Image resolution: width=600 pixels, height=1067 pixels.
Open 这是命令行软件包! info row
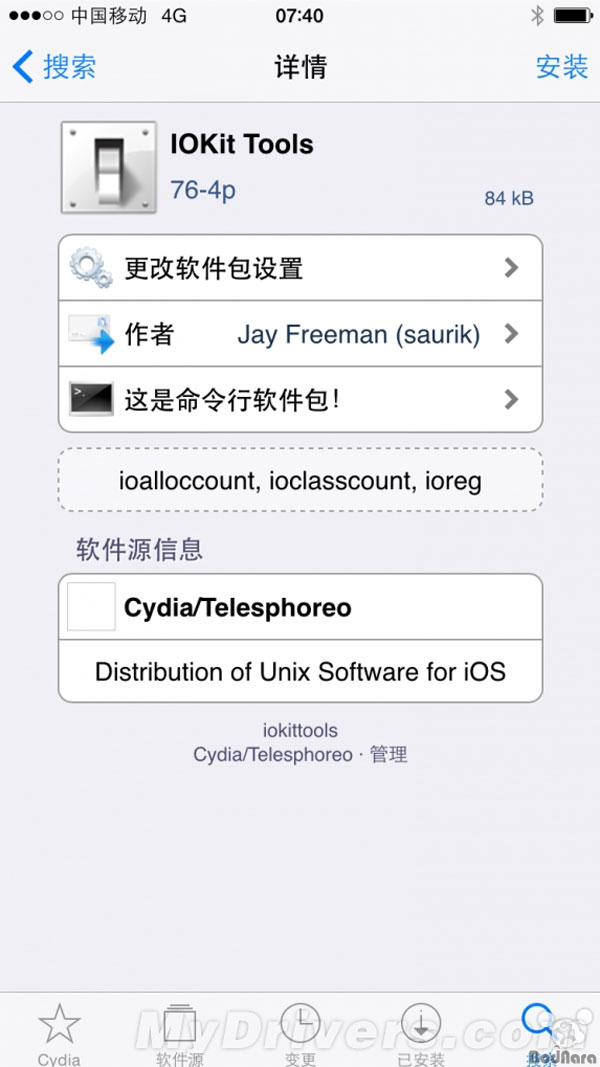point(300,399)
